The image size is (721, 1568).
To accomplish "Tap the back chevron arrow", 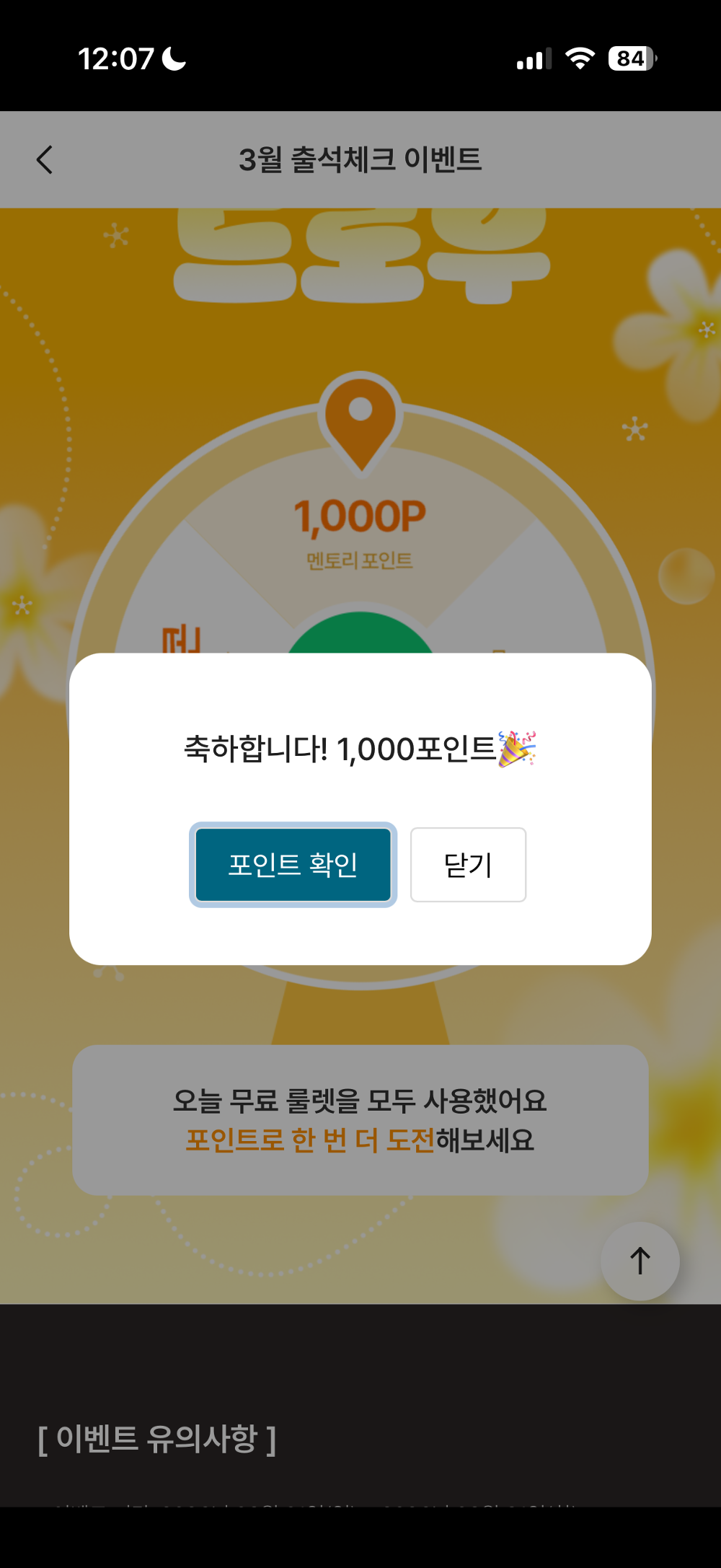I will pyautogui.click(x=45, y=159).
